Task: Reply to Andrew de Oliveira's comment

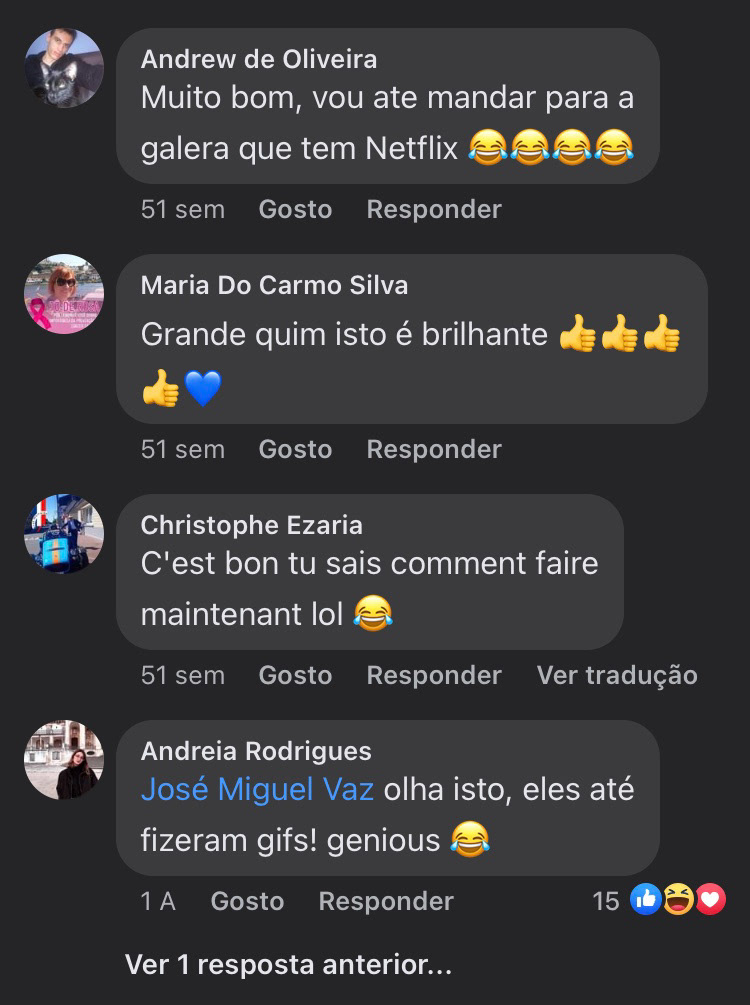Action: 433,209
